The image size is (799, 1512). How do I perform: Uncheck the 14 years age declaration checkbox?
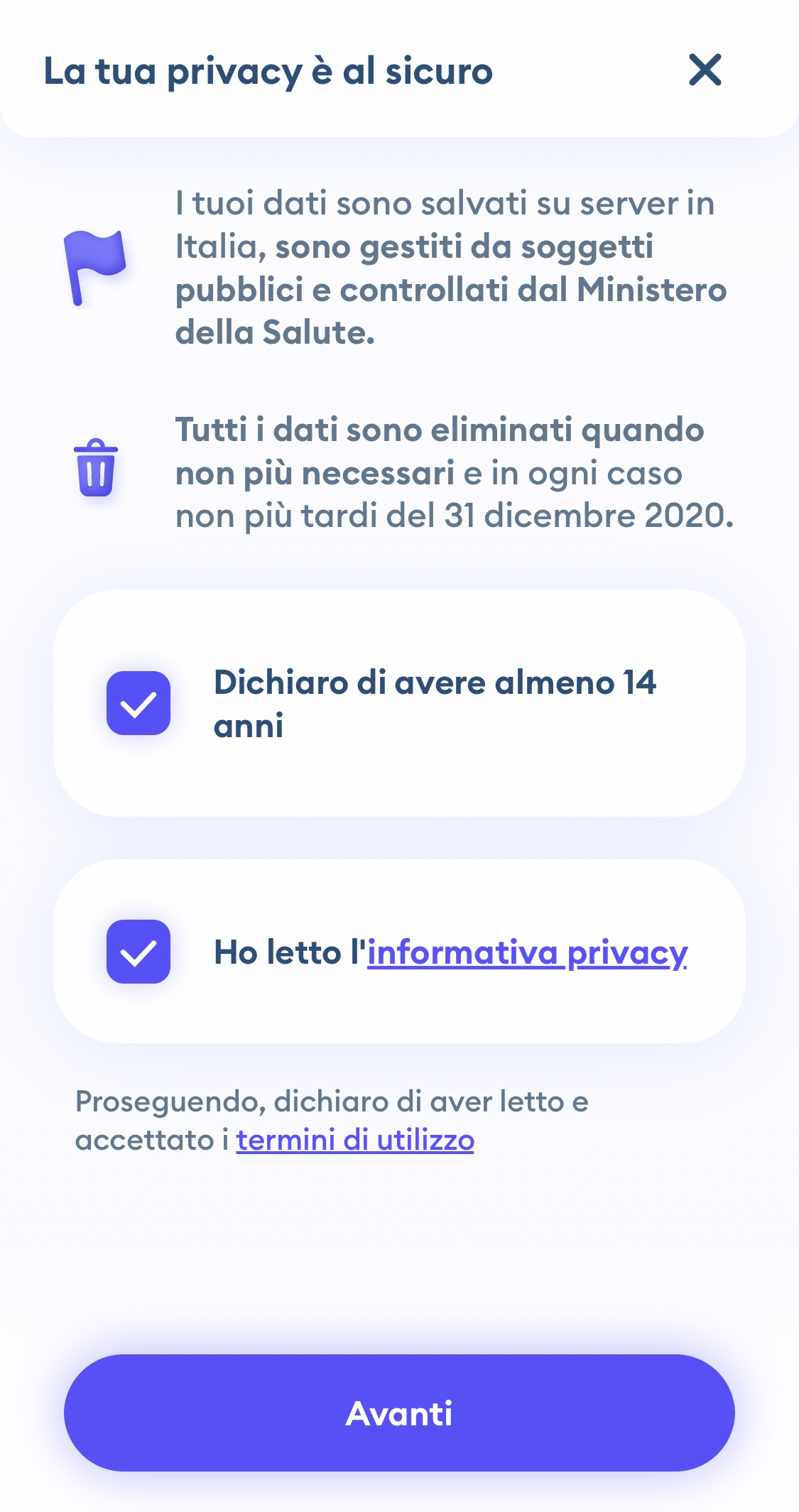138,703
